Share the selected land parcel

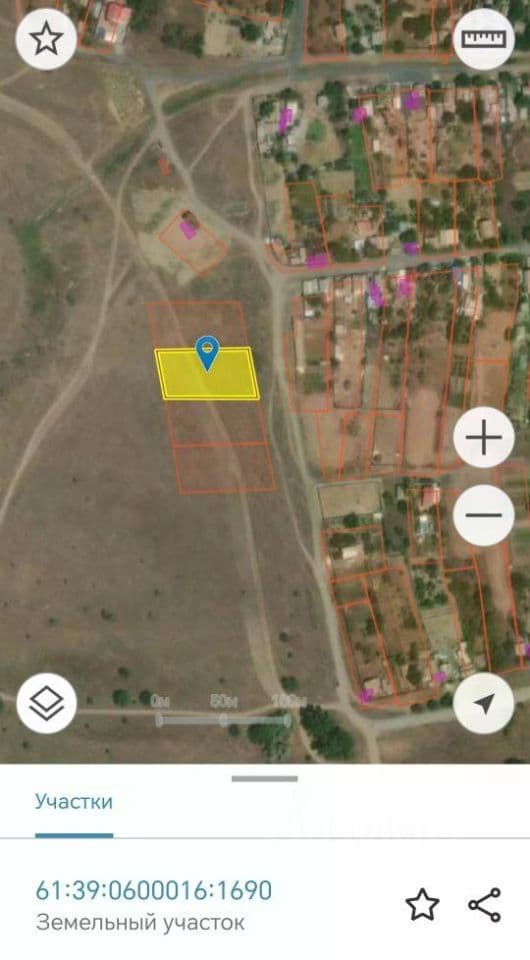click(x=484, y=904)
